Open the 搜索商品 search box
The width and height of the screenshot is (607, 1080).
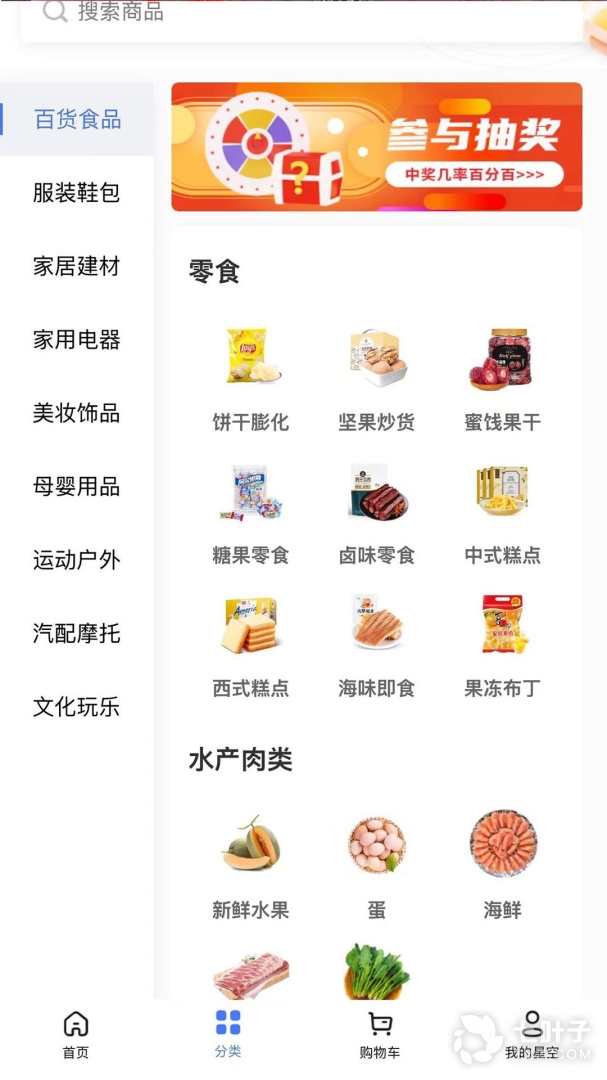[300, 14]
